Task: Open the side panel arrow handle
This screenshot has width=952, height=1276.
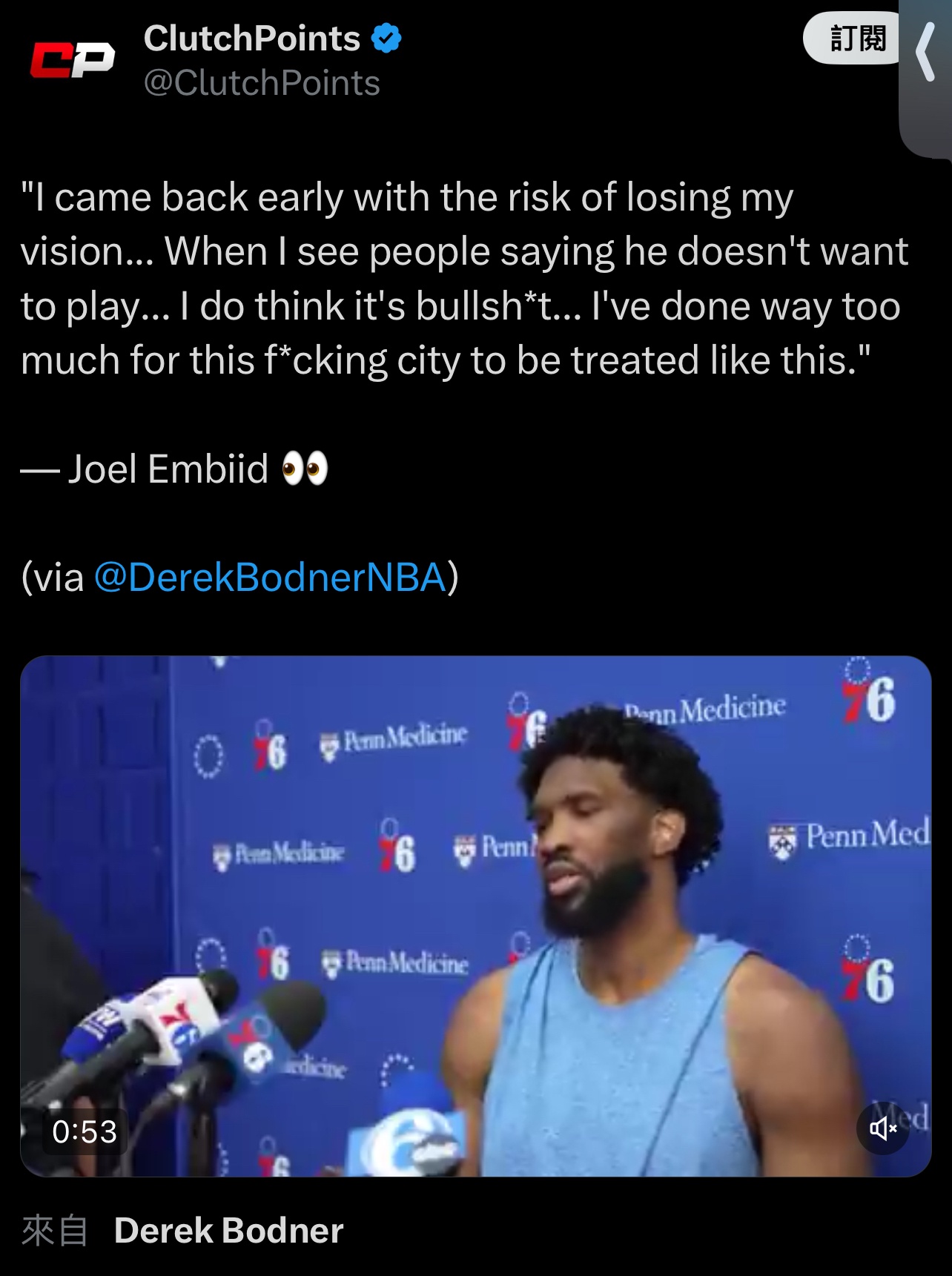Action: (925, 52)
